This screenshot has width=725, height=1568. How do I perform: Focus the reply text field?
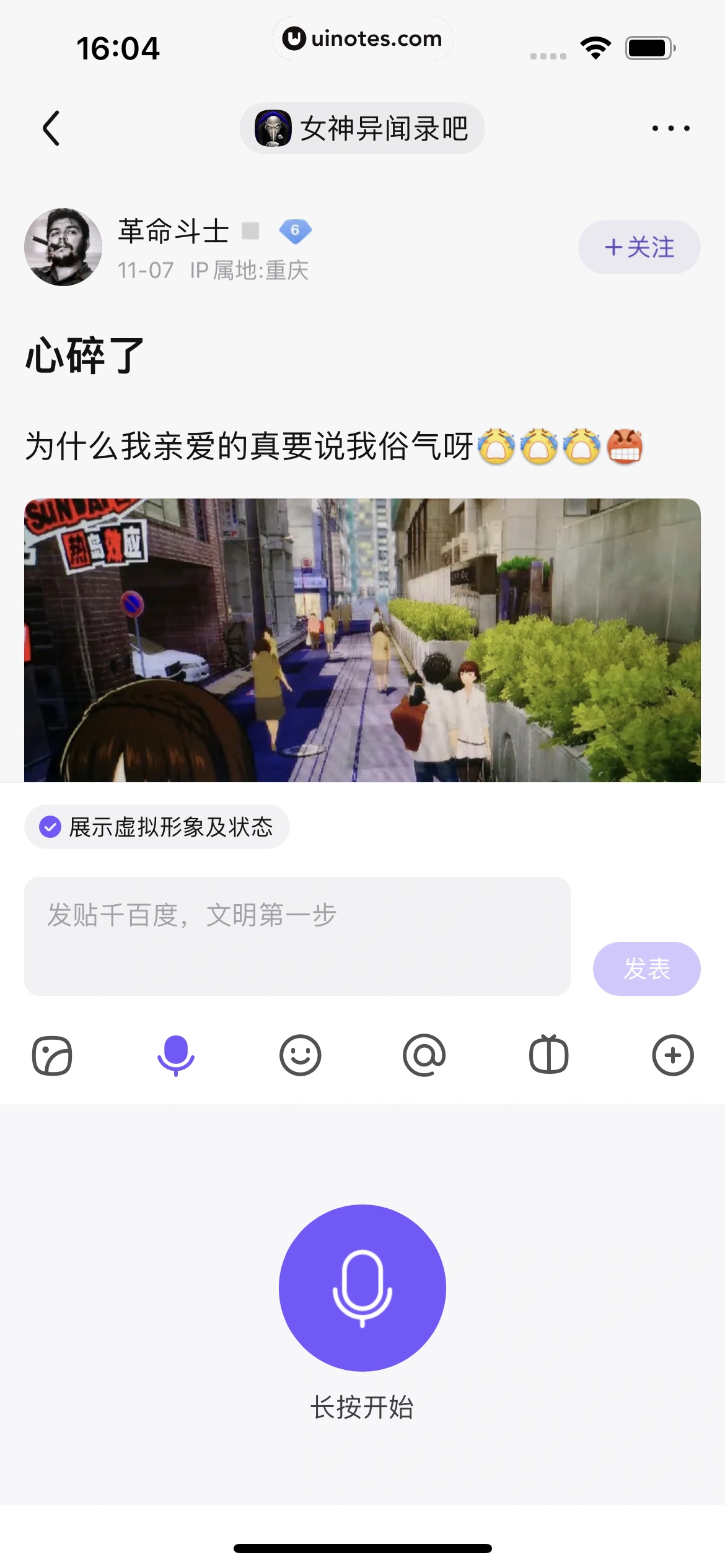(x=297, y=936)
